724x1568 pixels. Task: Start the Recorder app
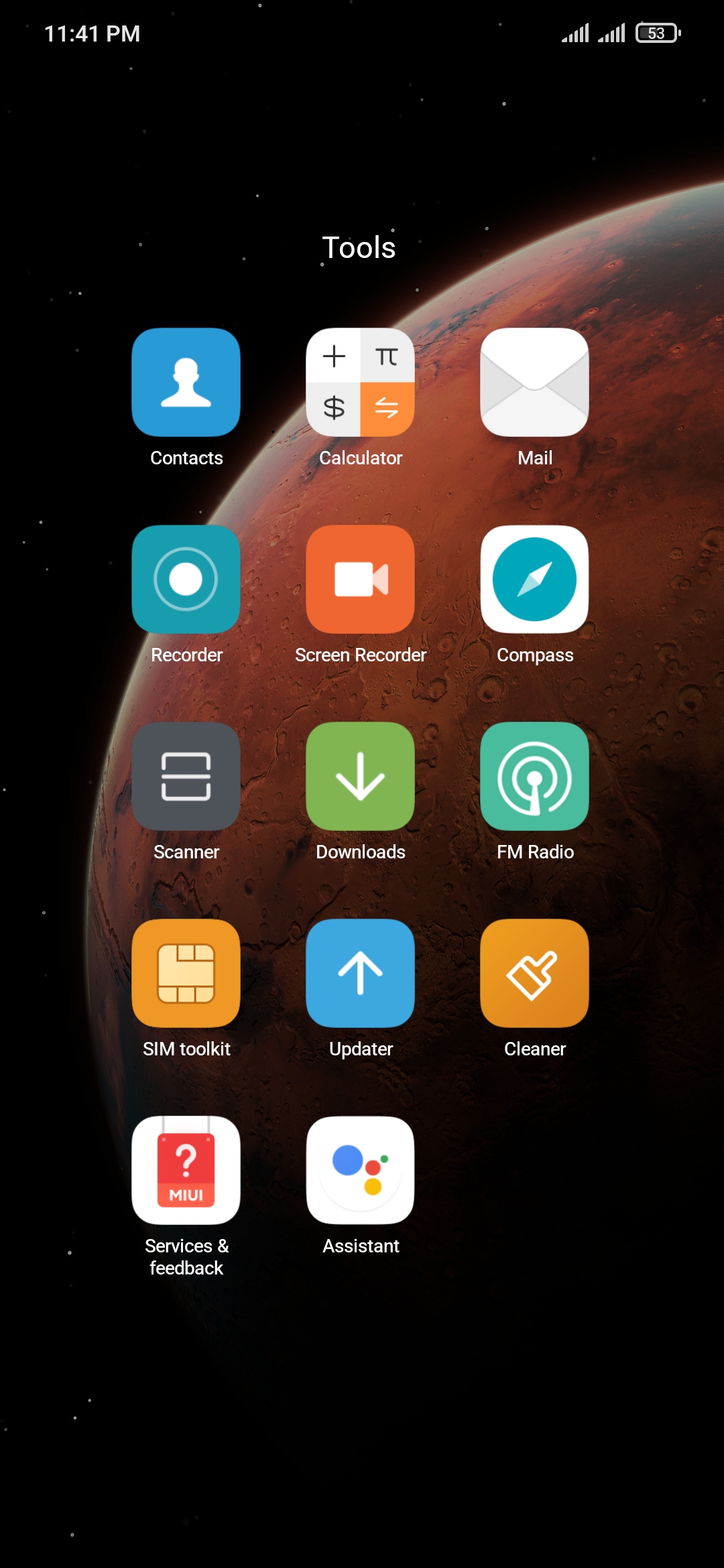(186, 580)
